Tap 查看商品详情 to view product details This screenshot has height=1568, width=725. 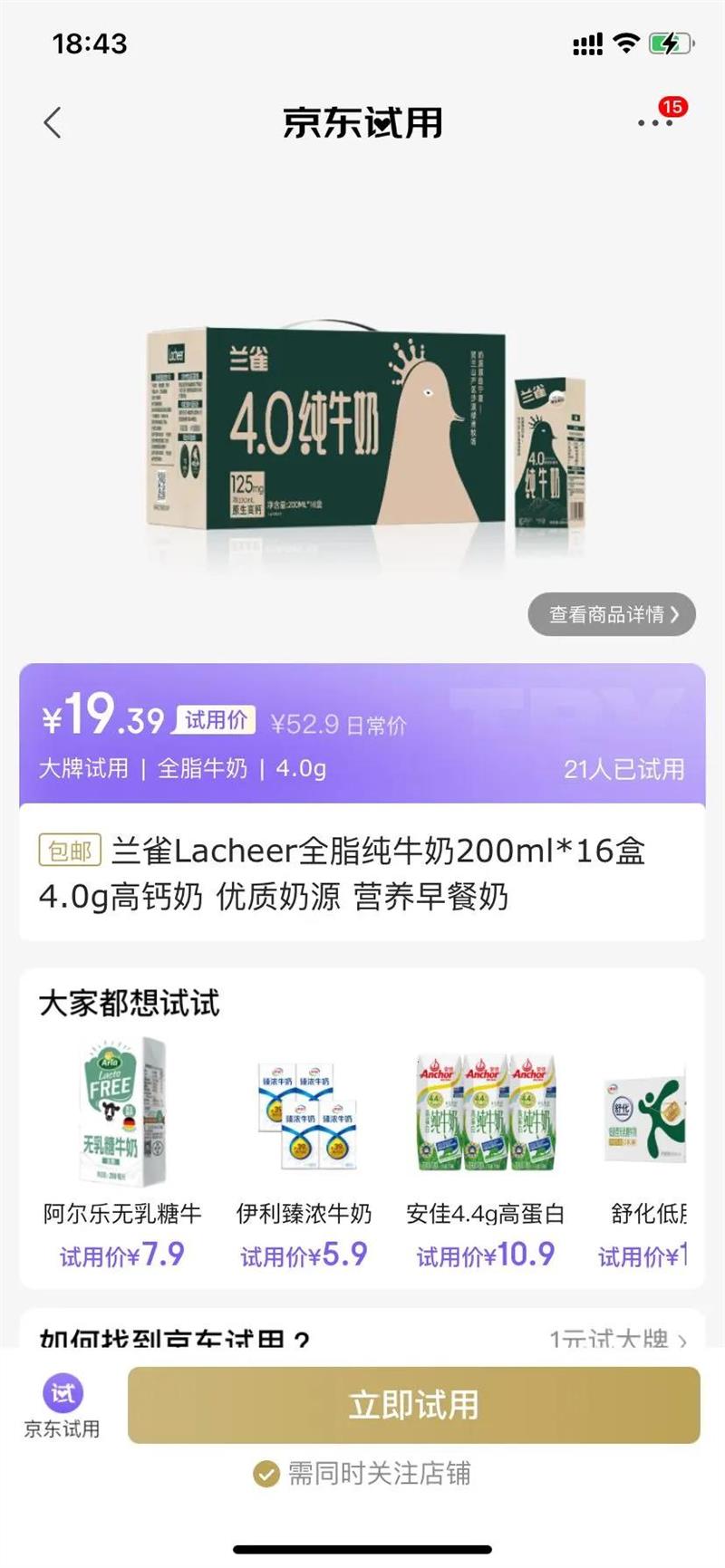click(612, 615)
